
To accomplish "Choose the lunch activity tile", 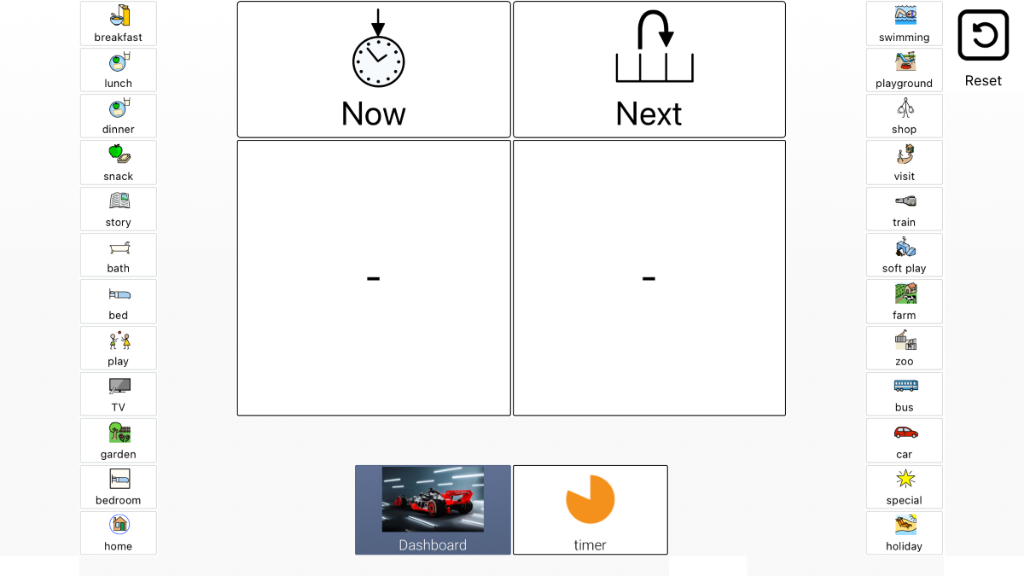I will pos(118,70).
